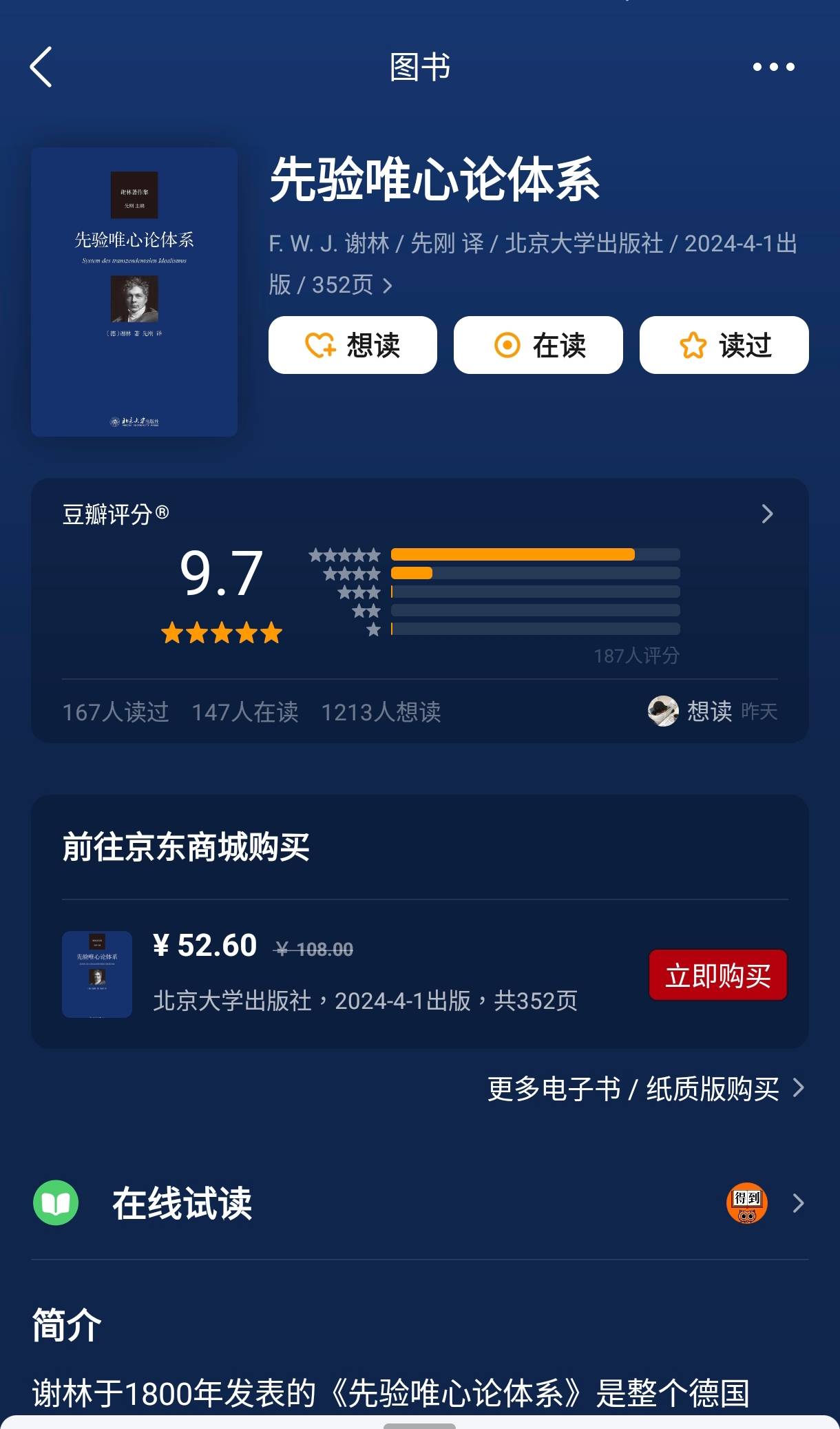
Task: Open the 豆瓣评分 rating details
Action: [767, 514]
